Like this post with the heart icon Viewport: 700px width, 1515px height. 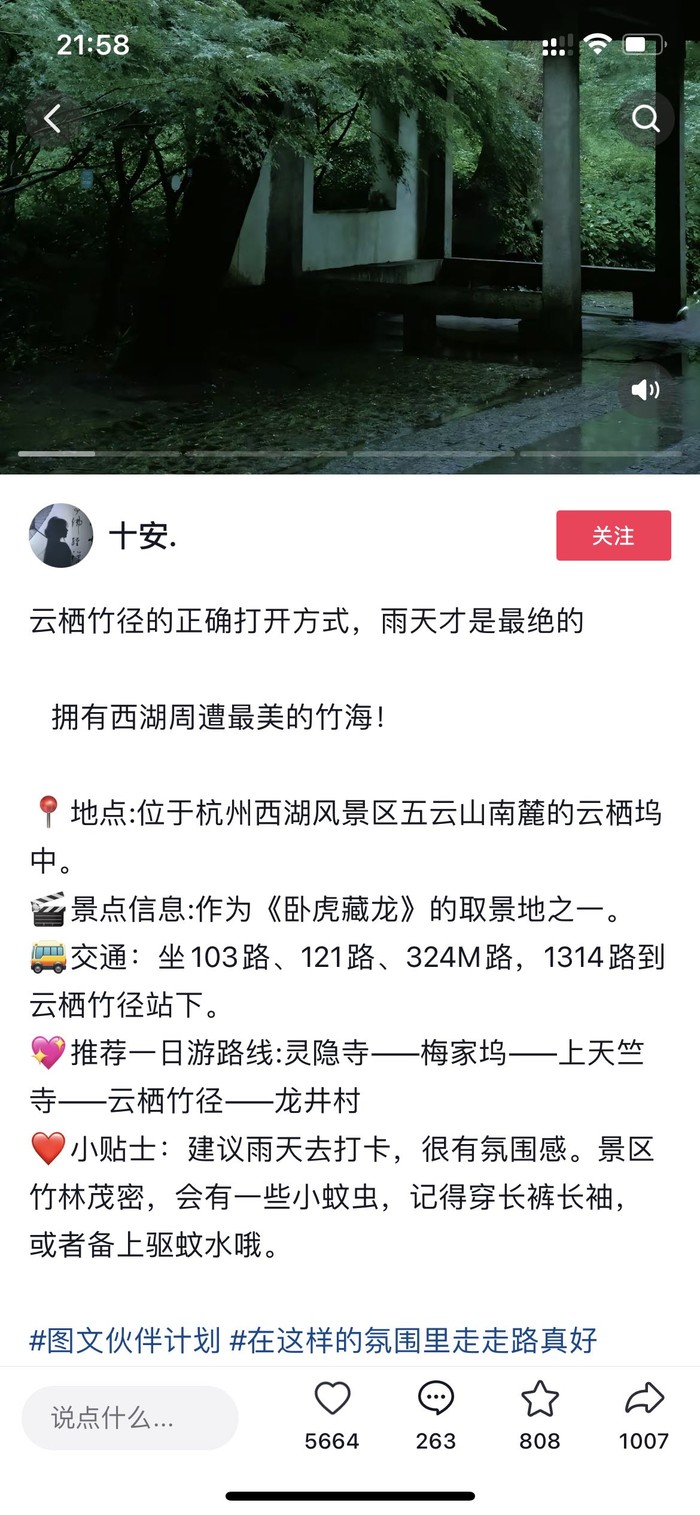click(332, 1399)
